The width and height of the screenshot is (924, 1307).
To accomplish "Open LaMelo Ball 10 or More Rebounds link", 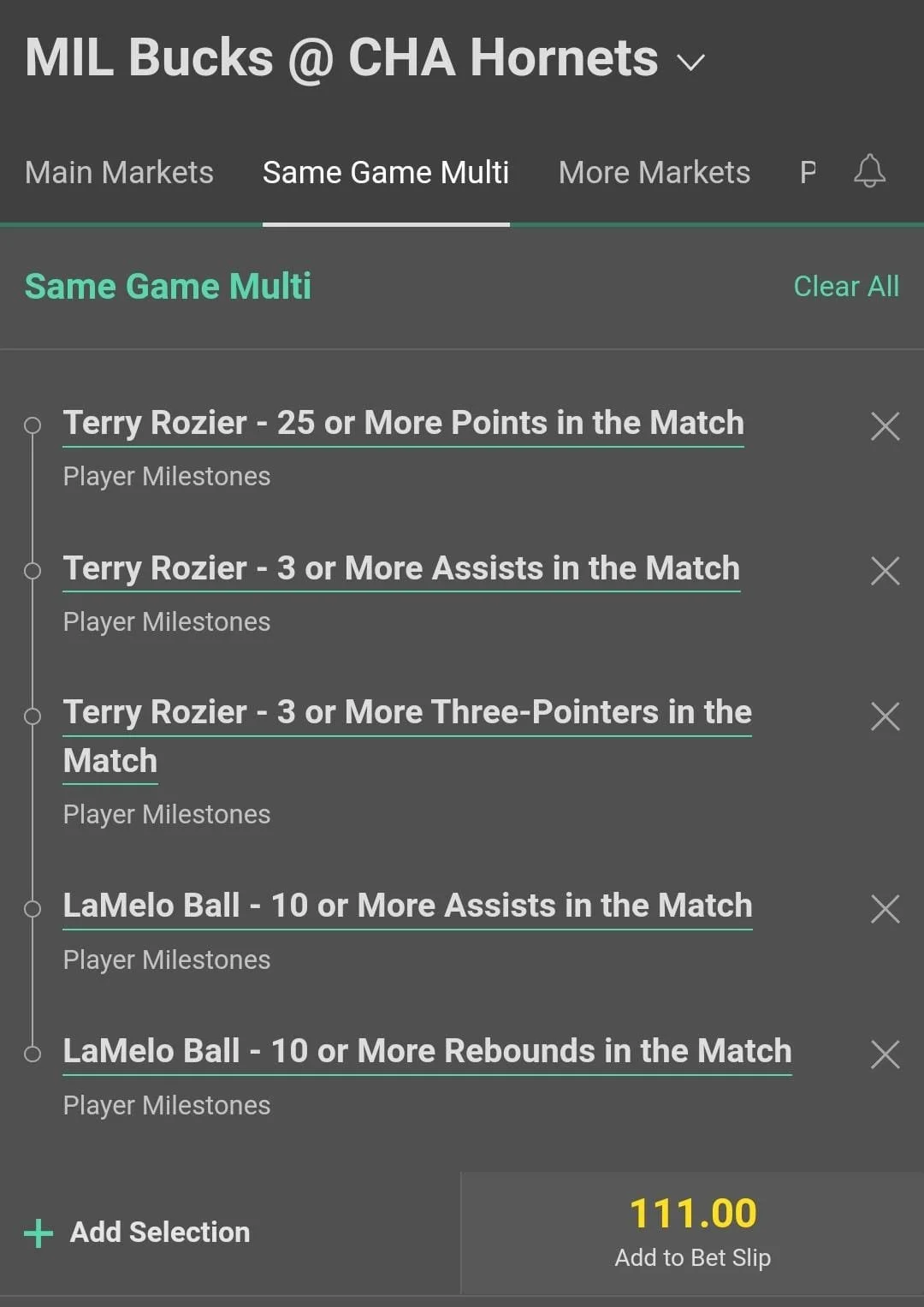I will pos(428,1052).
